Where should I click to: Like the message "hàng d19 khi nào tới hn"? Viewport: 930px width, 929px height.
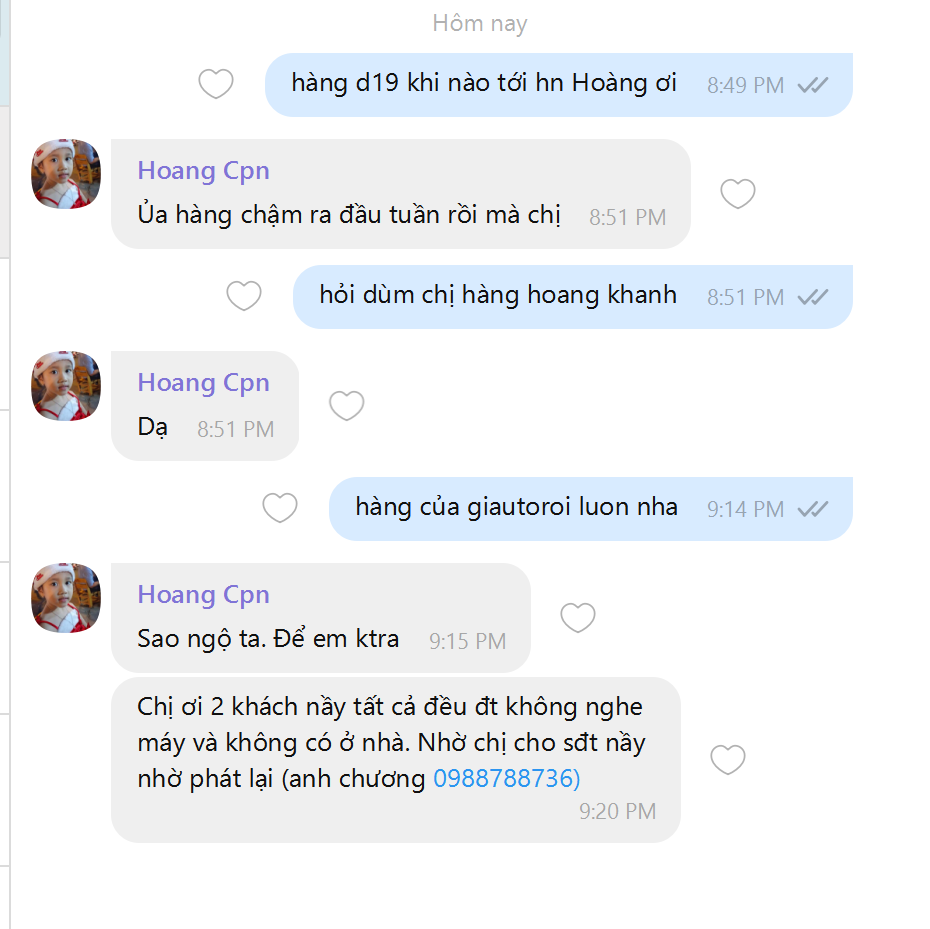tap(216, 84)
